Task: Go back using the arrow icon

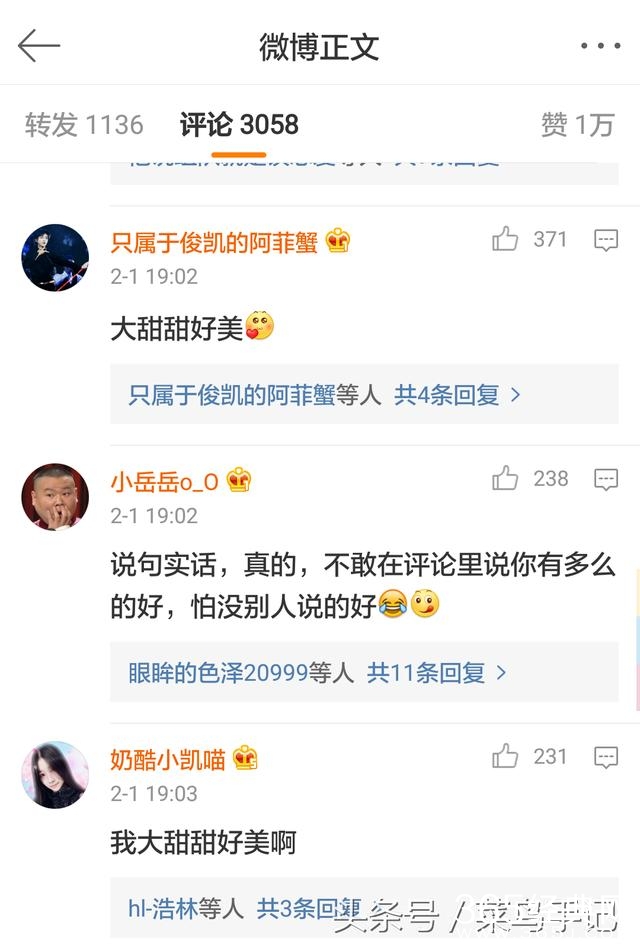Action: pos(39,46)
